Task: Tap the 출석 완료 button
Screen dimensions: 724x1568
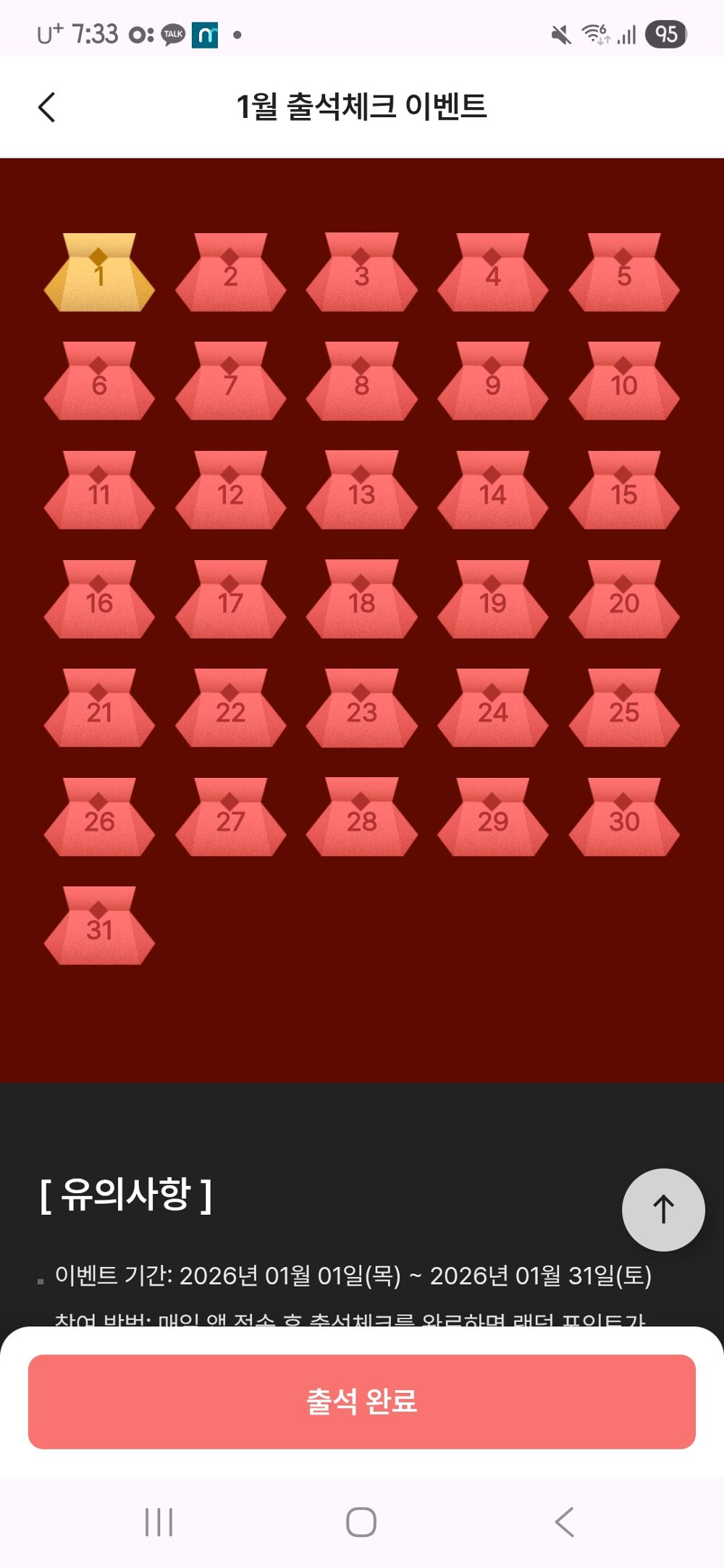Action: tap(362, 1402)
